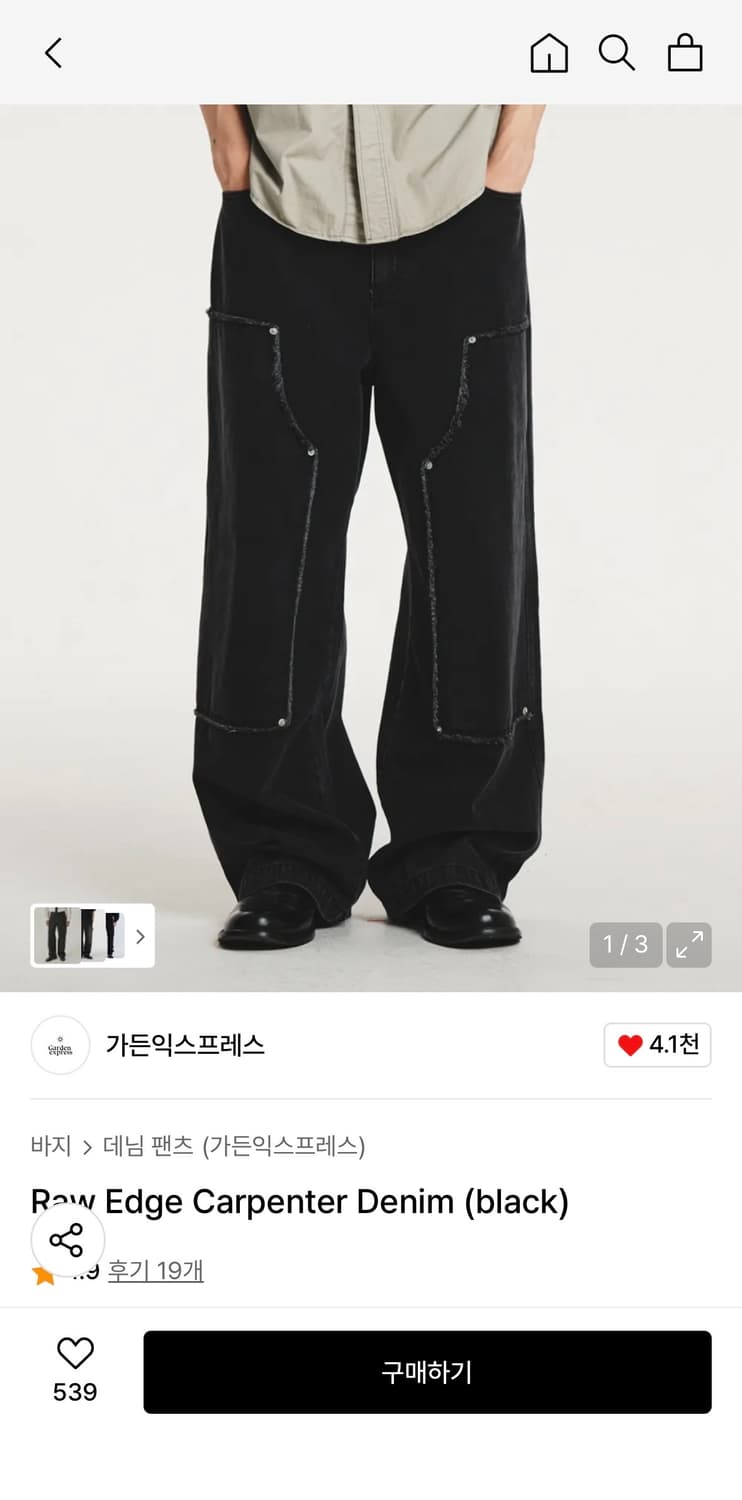Open search using the magnifier icon
The width and height of the screenshot is (742, 1500).
[x=617, y=53]
